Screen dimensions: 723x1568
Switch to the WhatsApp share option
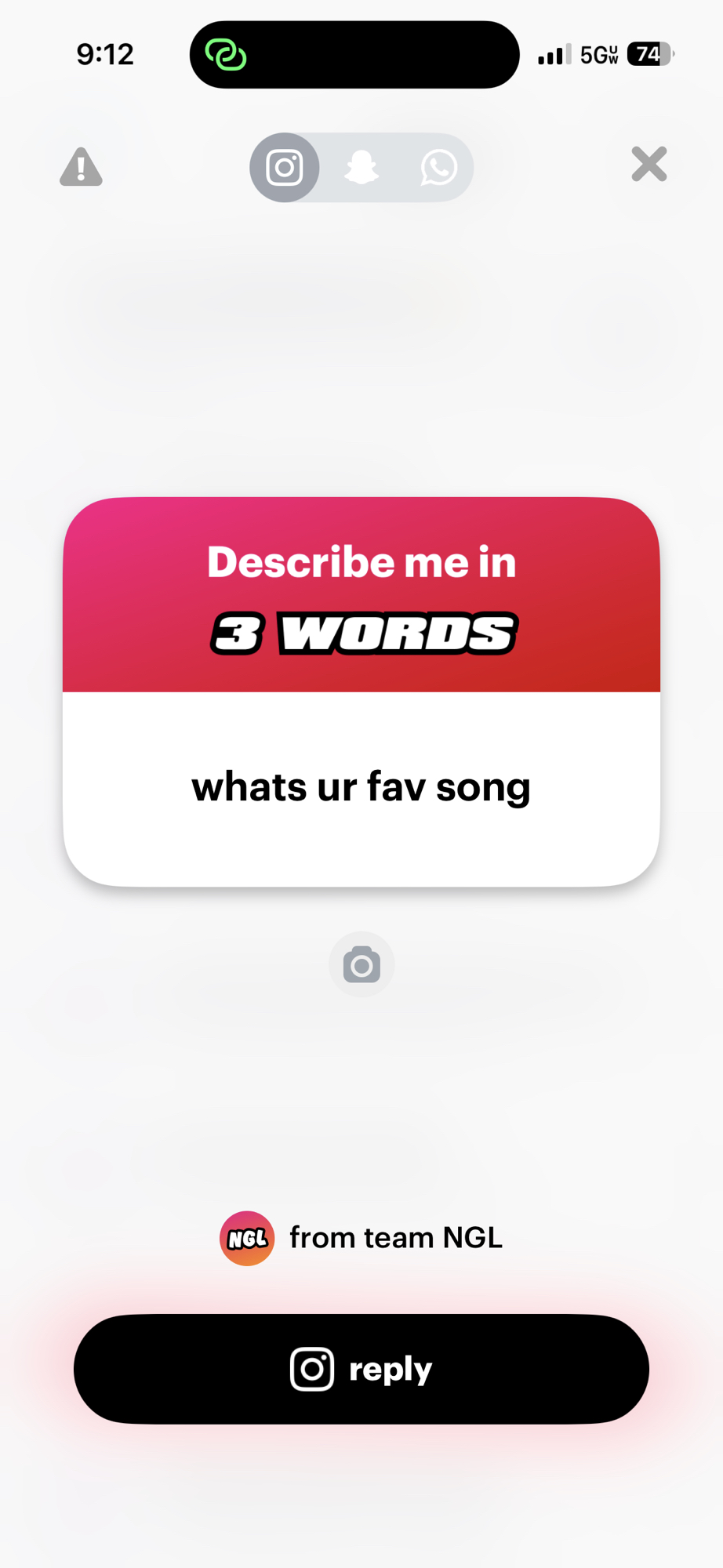(x=438, y=167)
